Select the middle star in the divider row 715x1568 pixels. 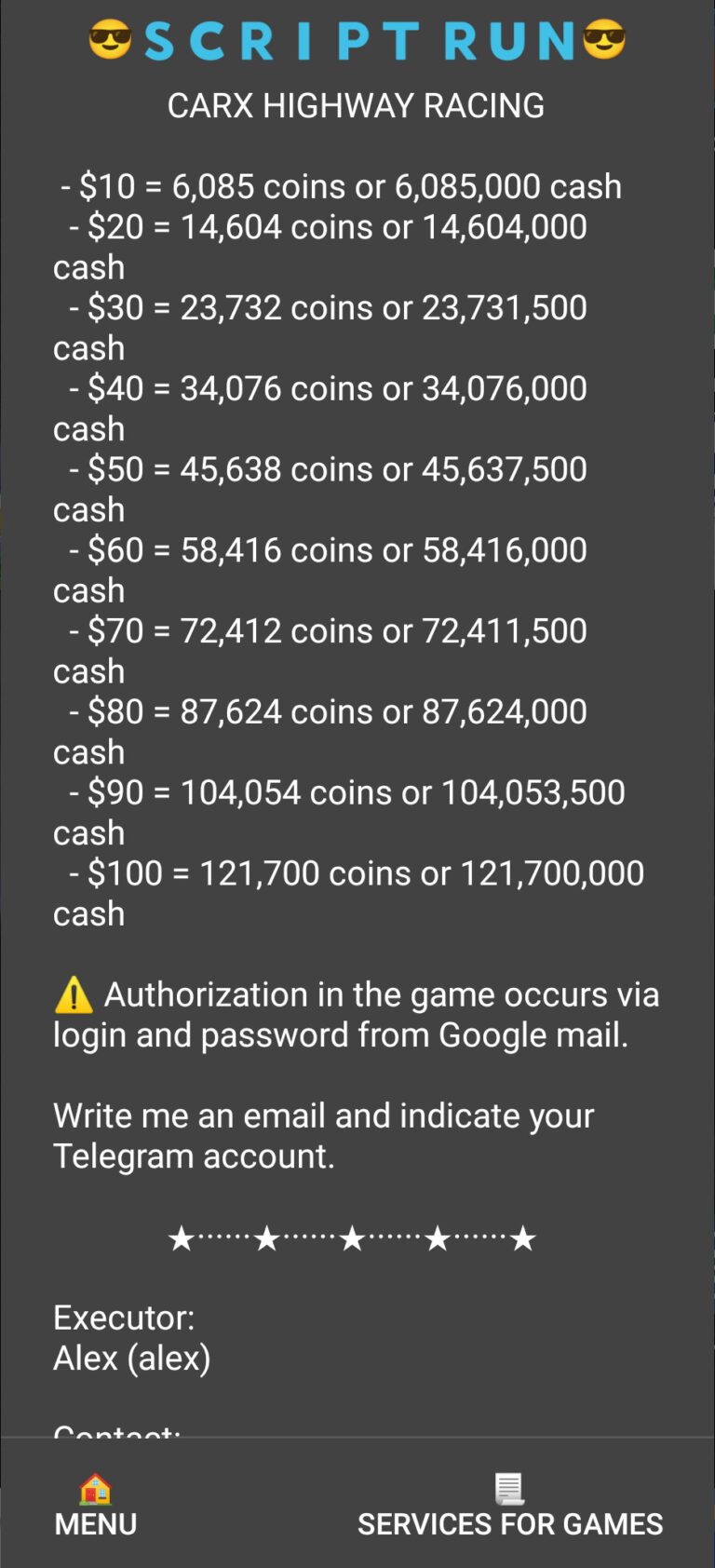352,1238
